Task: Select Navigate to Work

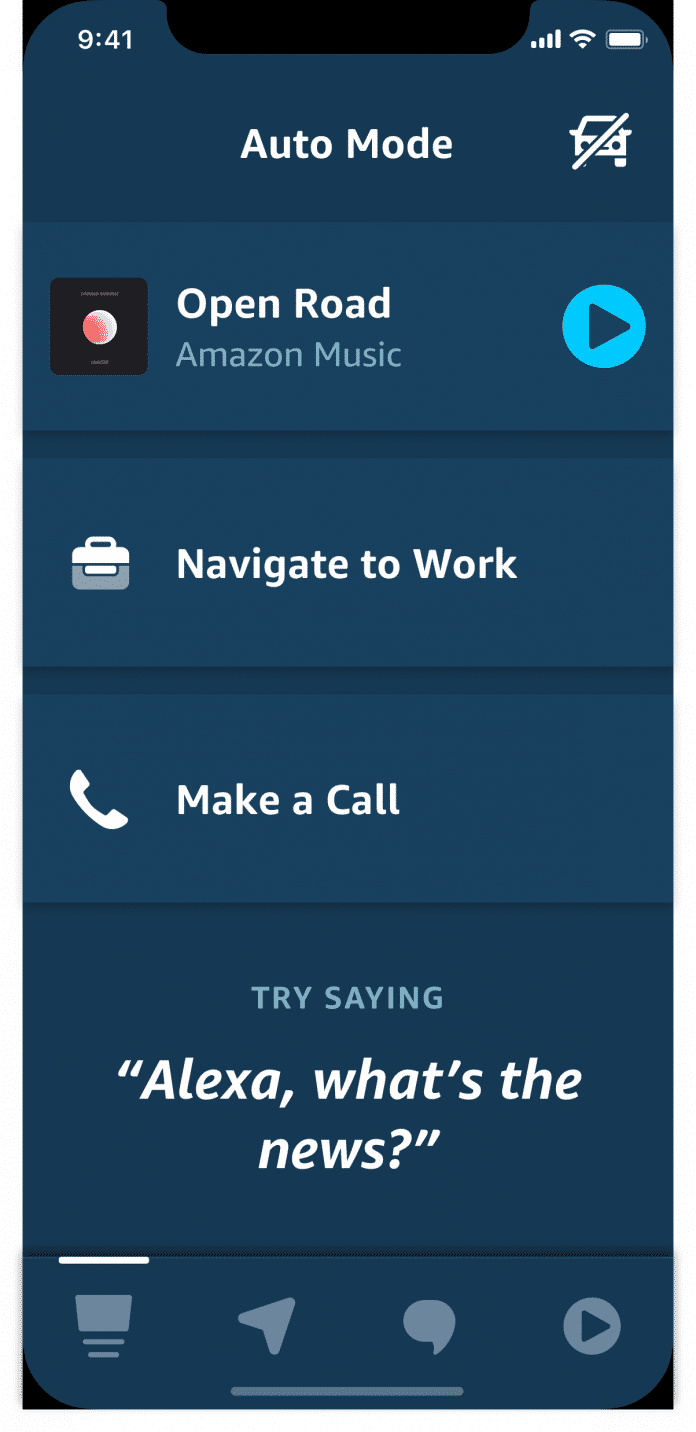Action: click(348, 563)
